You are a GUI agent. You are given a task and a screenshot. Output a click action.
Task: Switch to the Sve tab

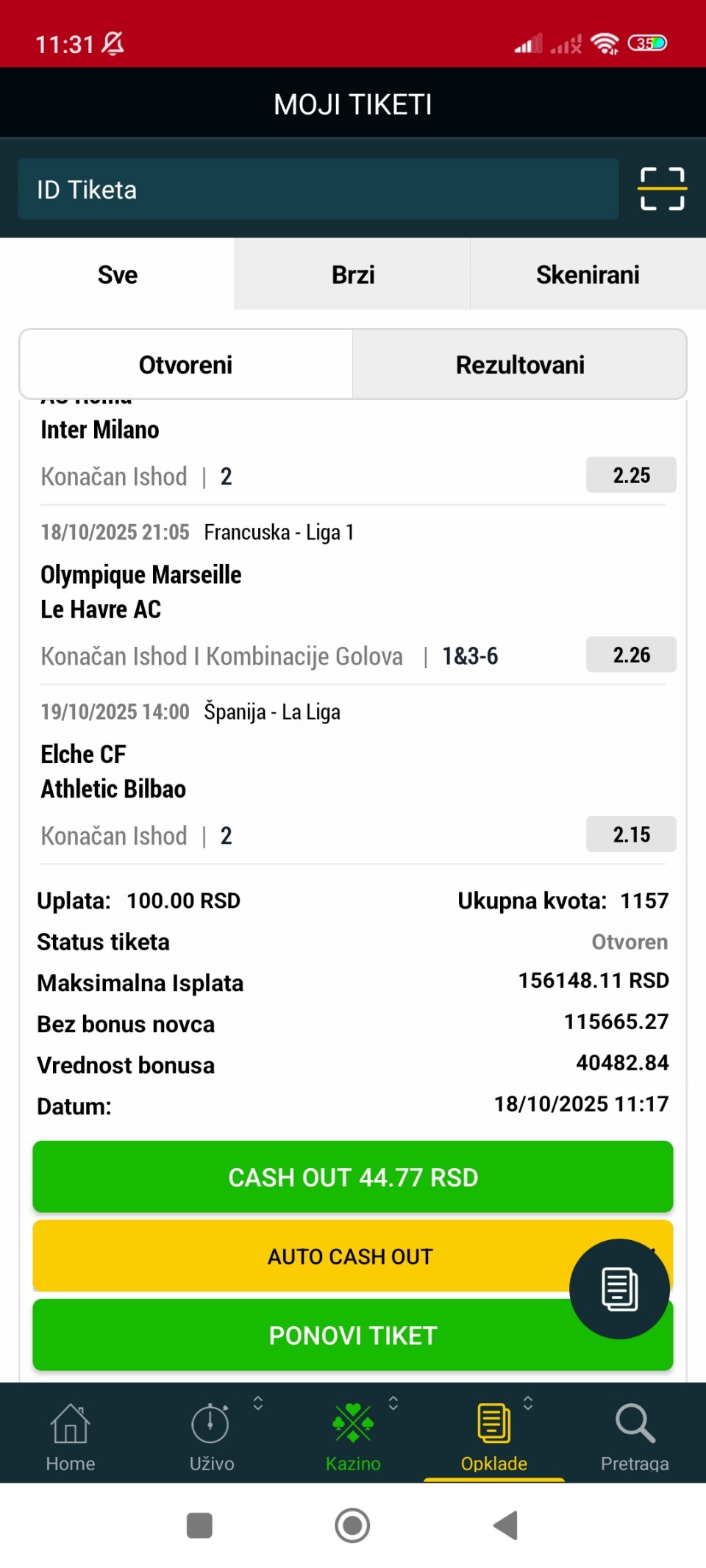118,275
